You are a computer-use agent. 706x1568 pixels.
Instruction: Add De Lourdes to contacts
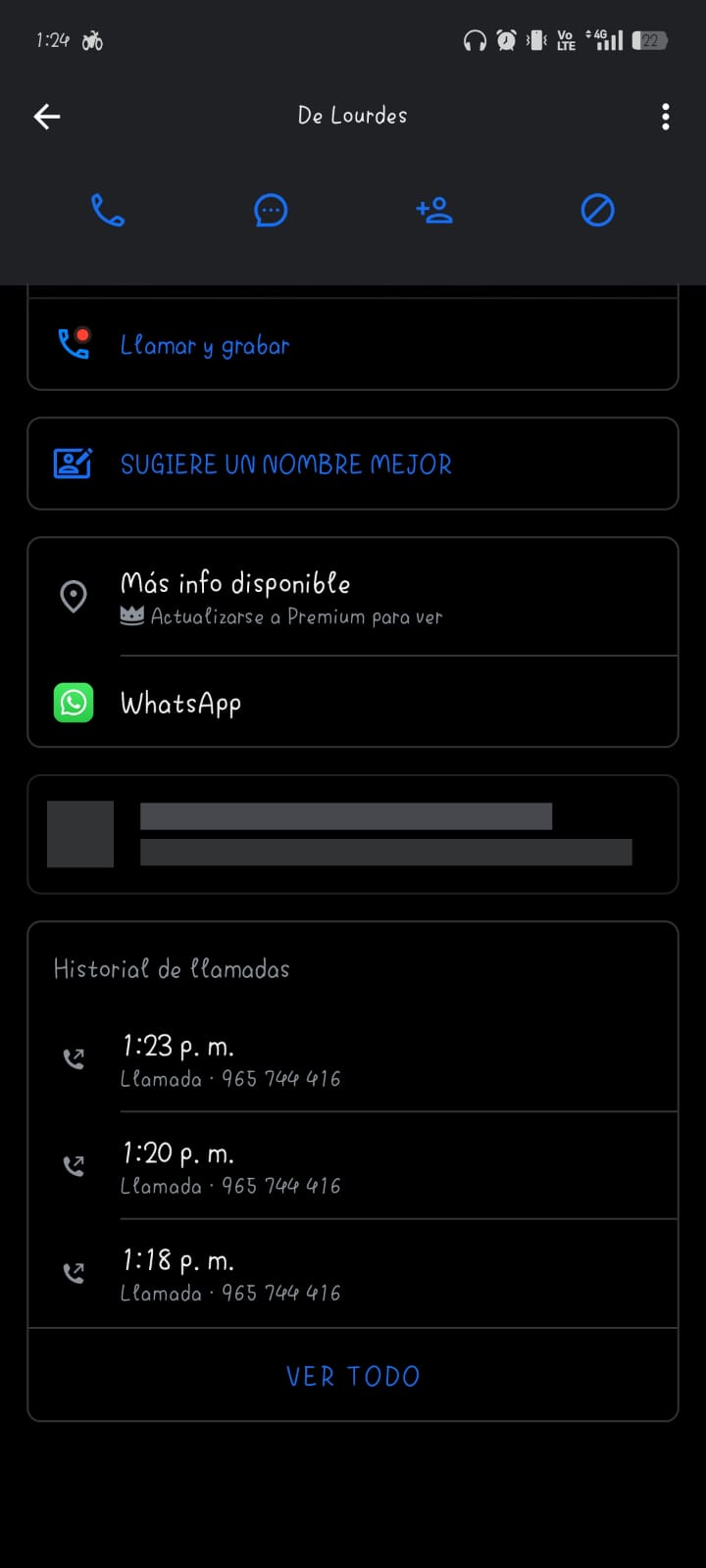click(x=434, y=210)
